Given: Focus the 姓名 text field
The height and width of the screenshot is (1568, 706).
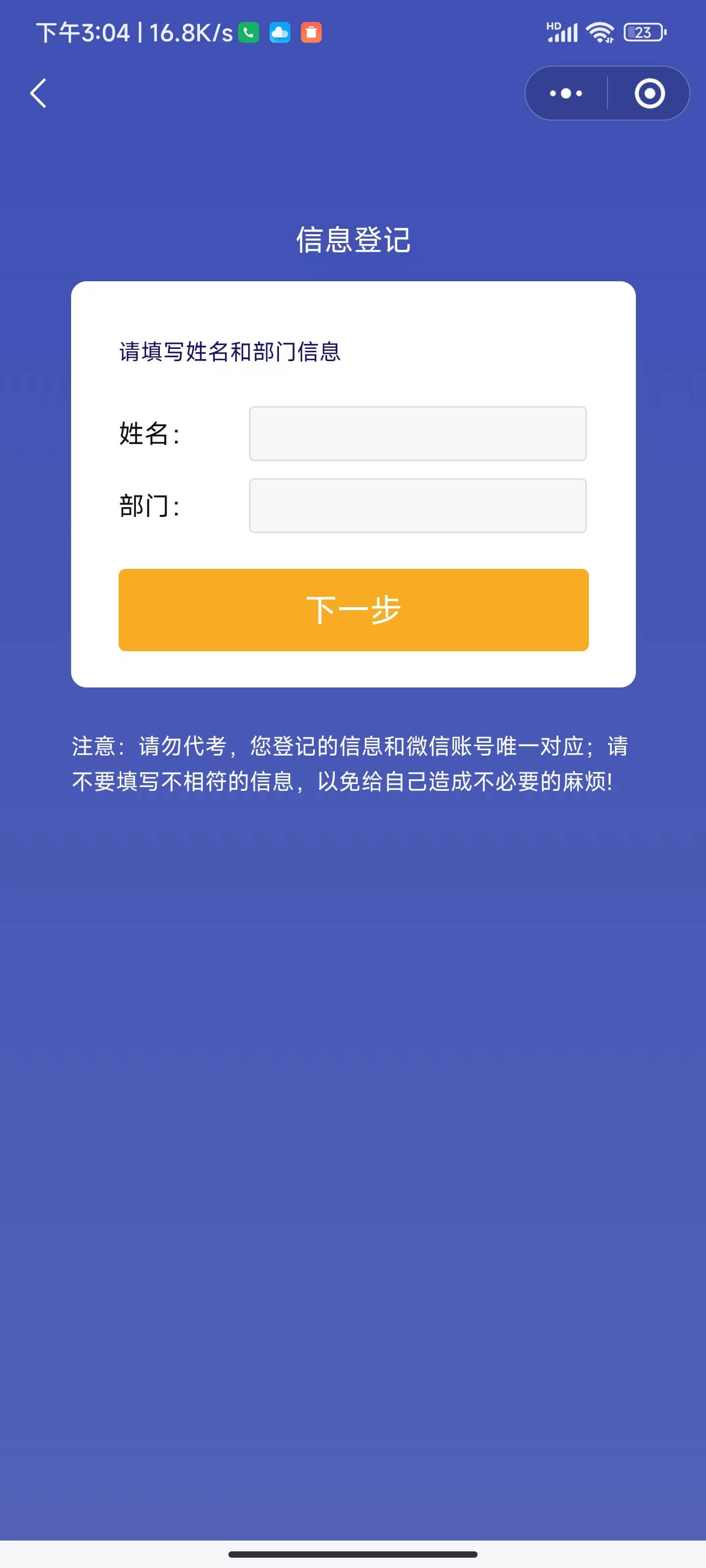Looking at the screenshot, I should coord(418,433).
